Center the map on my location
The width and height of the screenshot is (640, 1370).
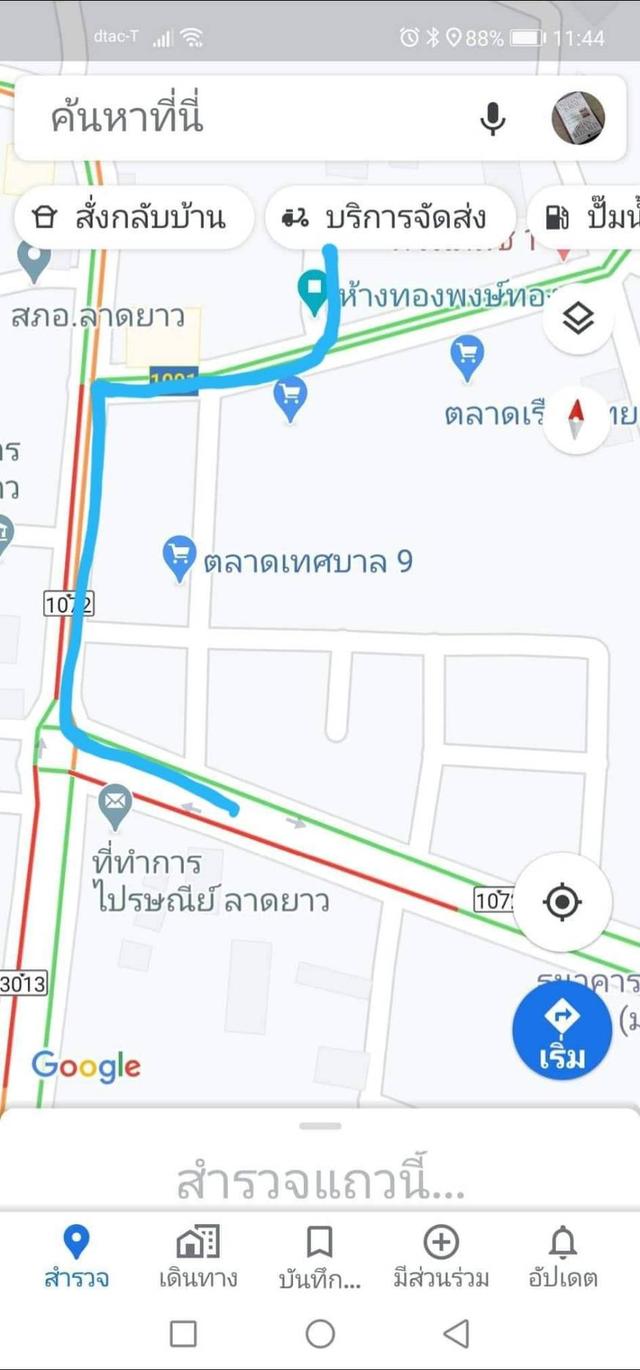click(x=562, y=902)
